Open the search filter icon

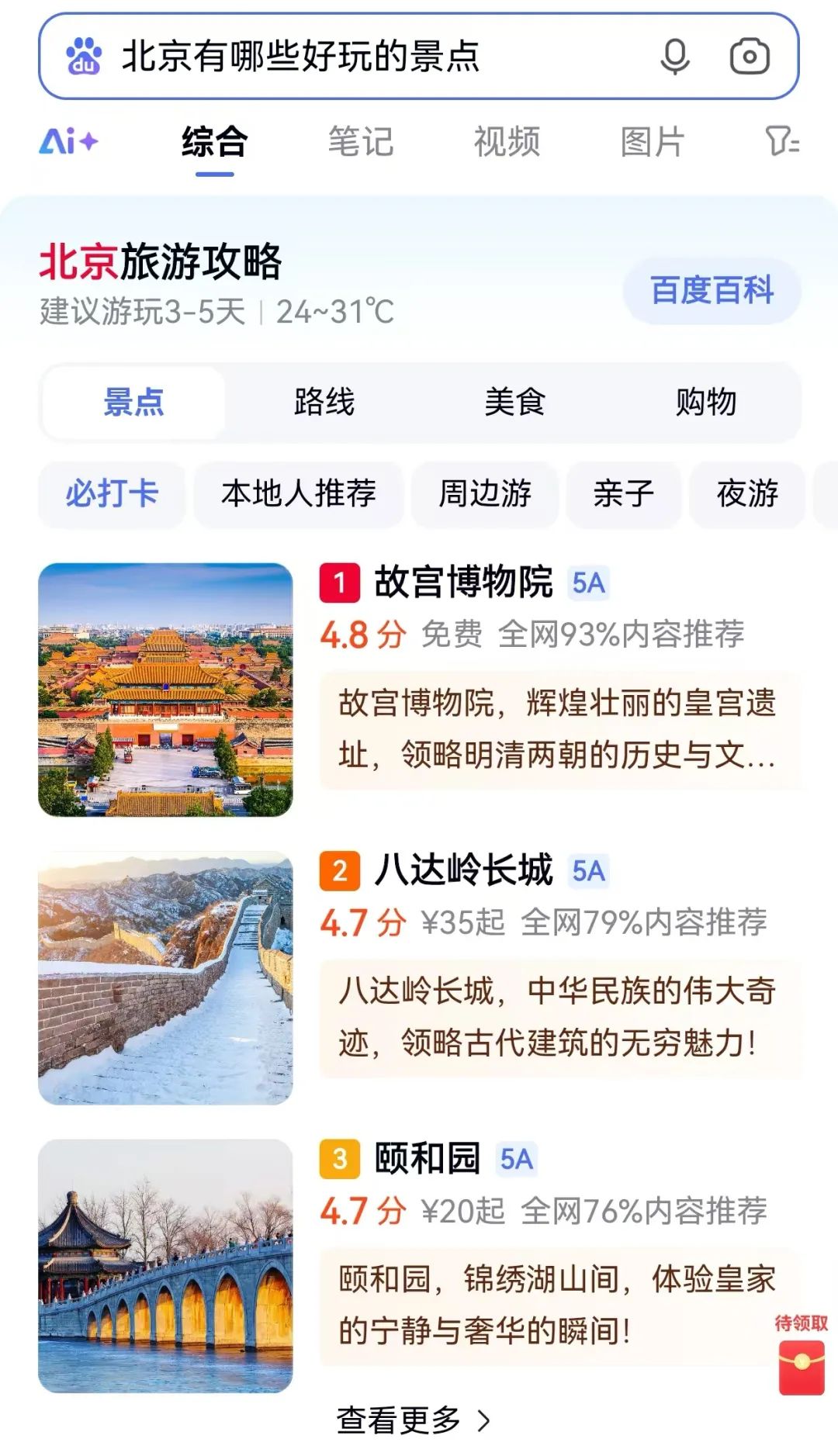point(782,142)
